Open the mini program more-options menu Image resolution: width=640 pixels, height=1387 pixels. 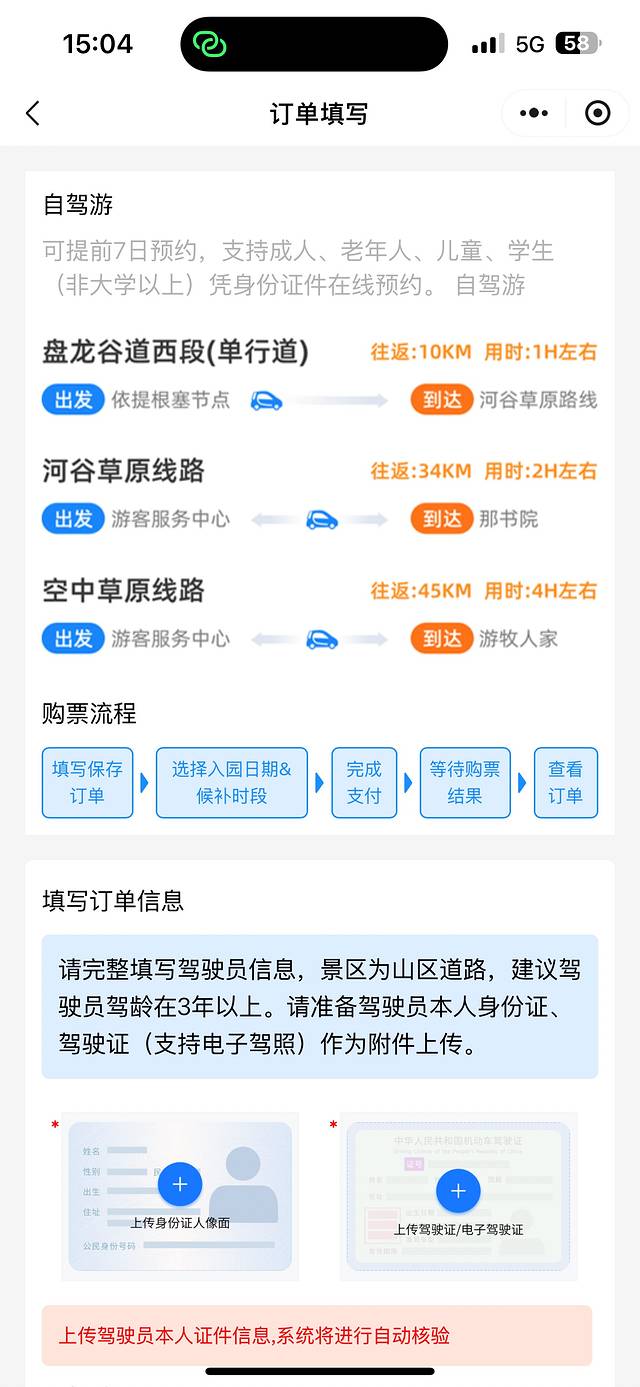(x=535, y=113)
